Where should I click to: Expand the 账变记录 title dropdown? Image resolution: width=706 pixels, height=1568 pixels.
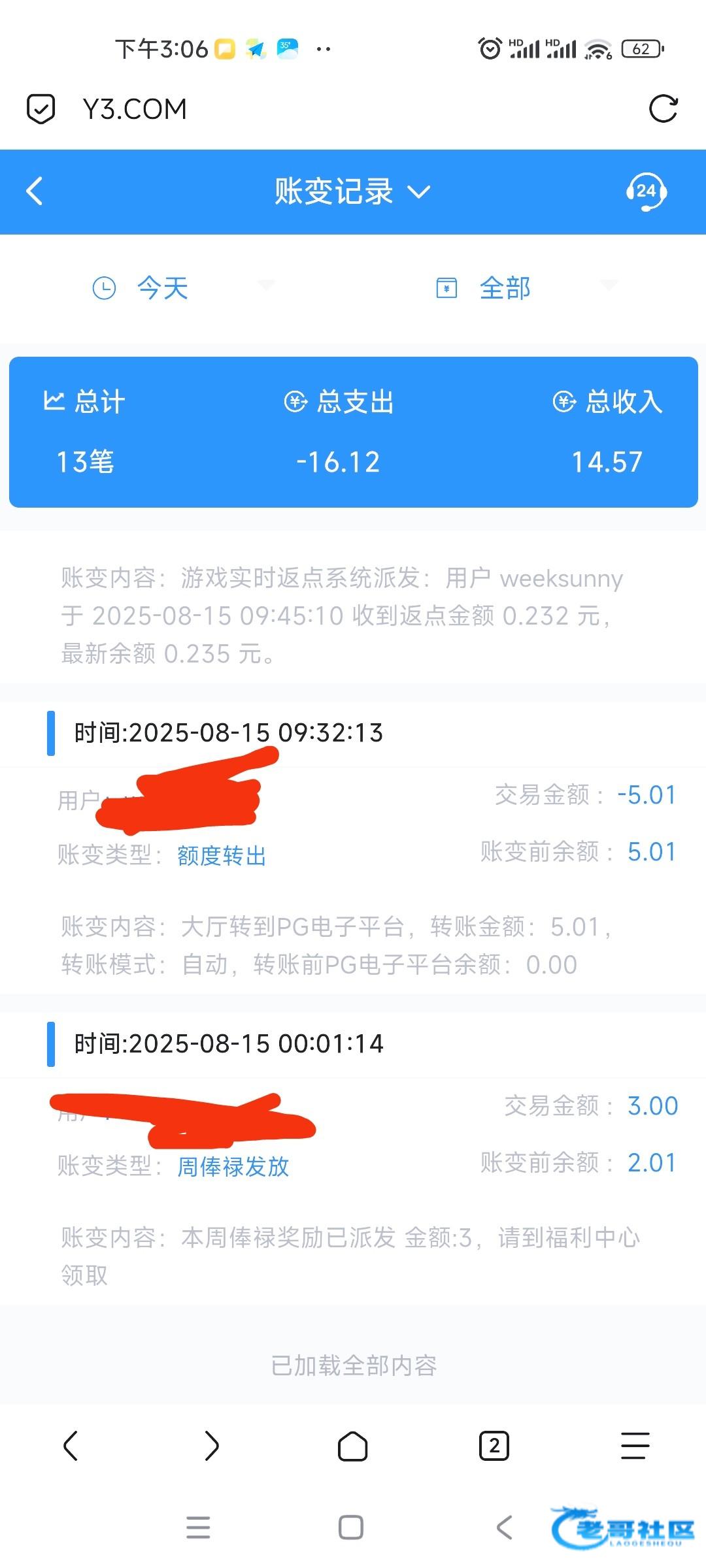click(x=352, y=191)
